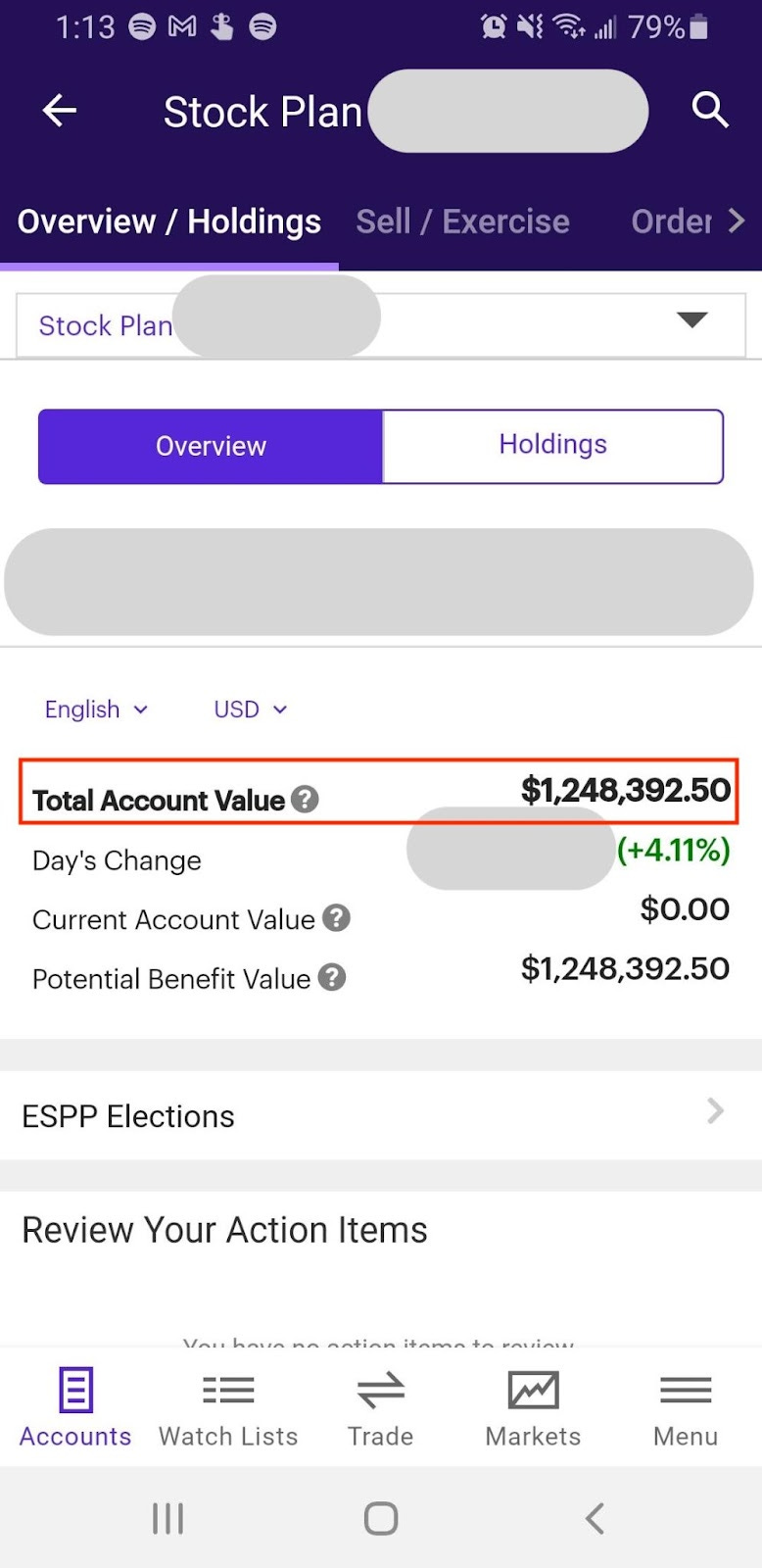
Task: Select the Overview segment
Action: (211, 446)
